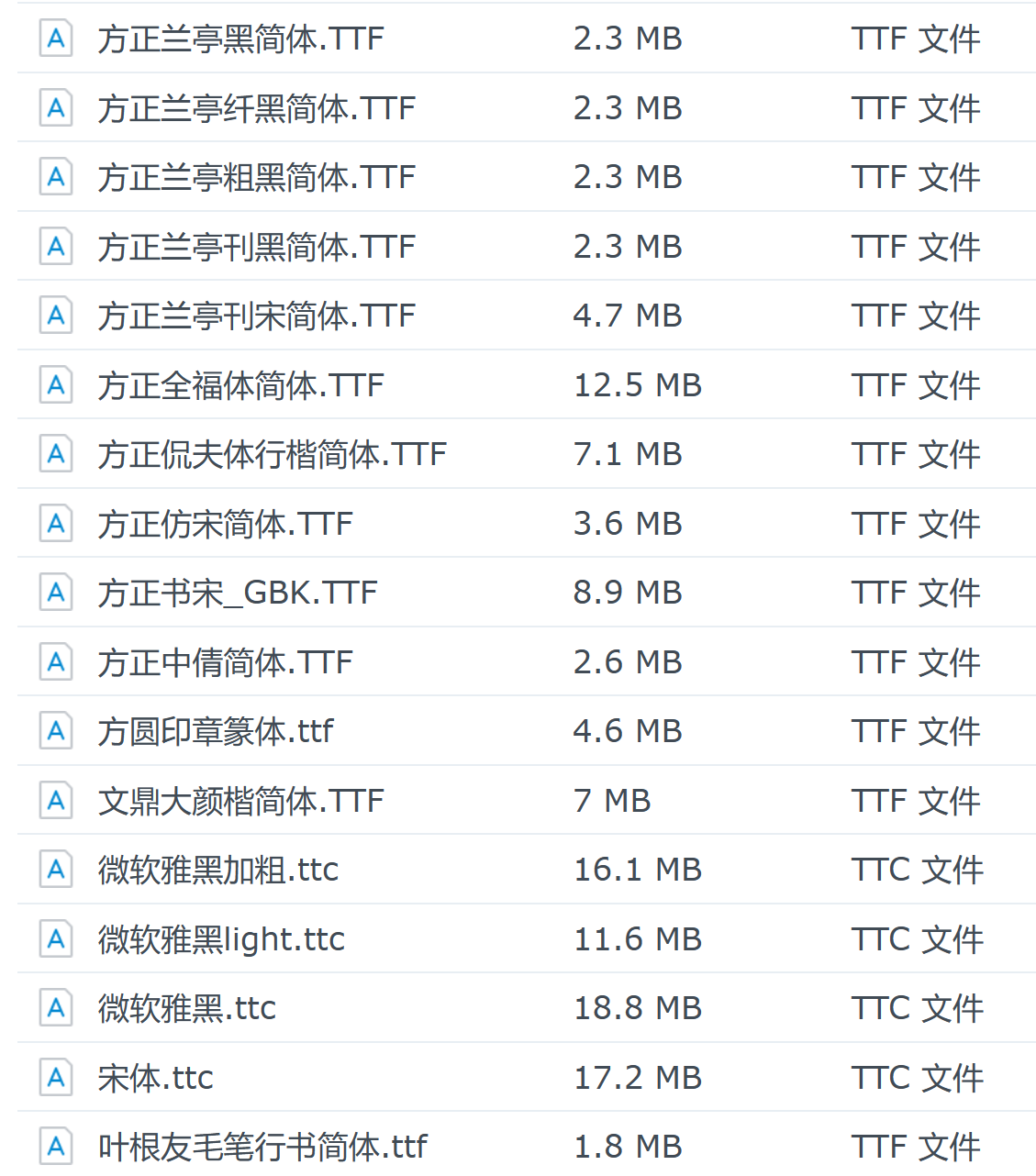Select the file 方正兰亭刊宋简体.TTF
The height and width of the screenshot is (1176, 1036).
click(x=255, y=315)
